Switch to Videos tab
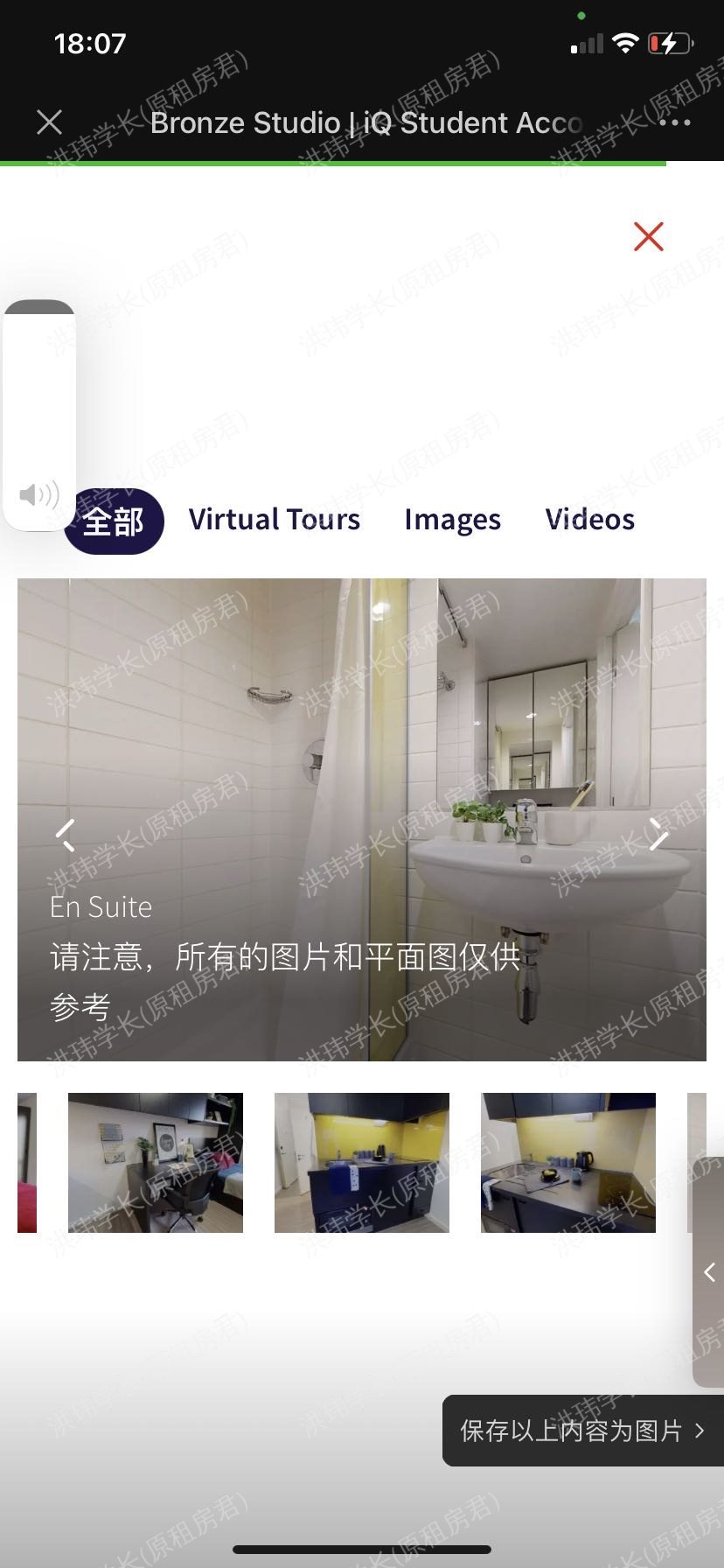The width and height of the screenshot is (724, 1568). tap(589, 520)
